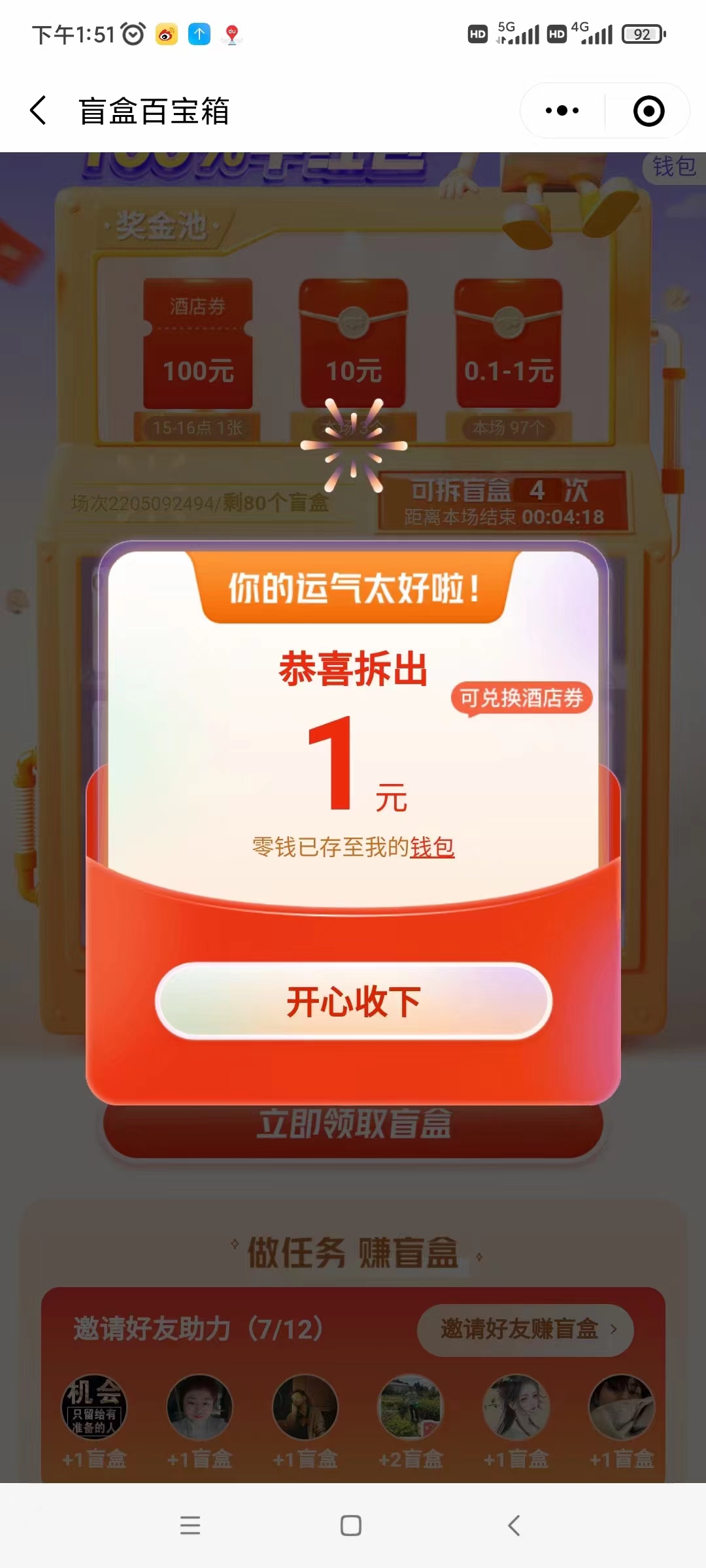
Task: Tap the system back button
Action: pyautogui.click(x=514, y=1526)
